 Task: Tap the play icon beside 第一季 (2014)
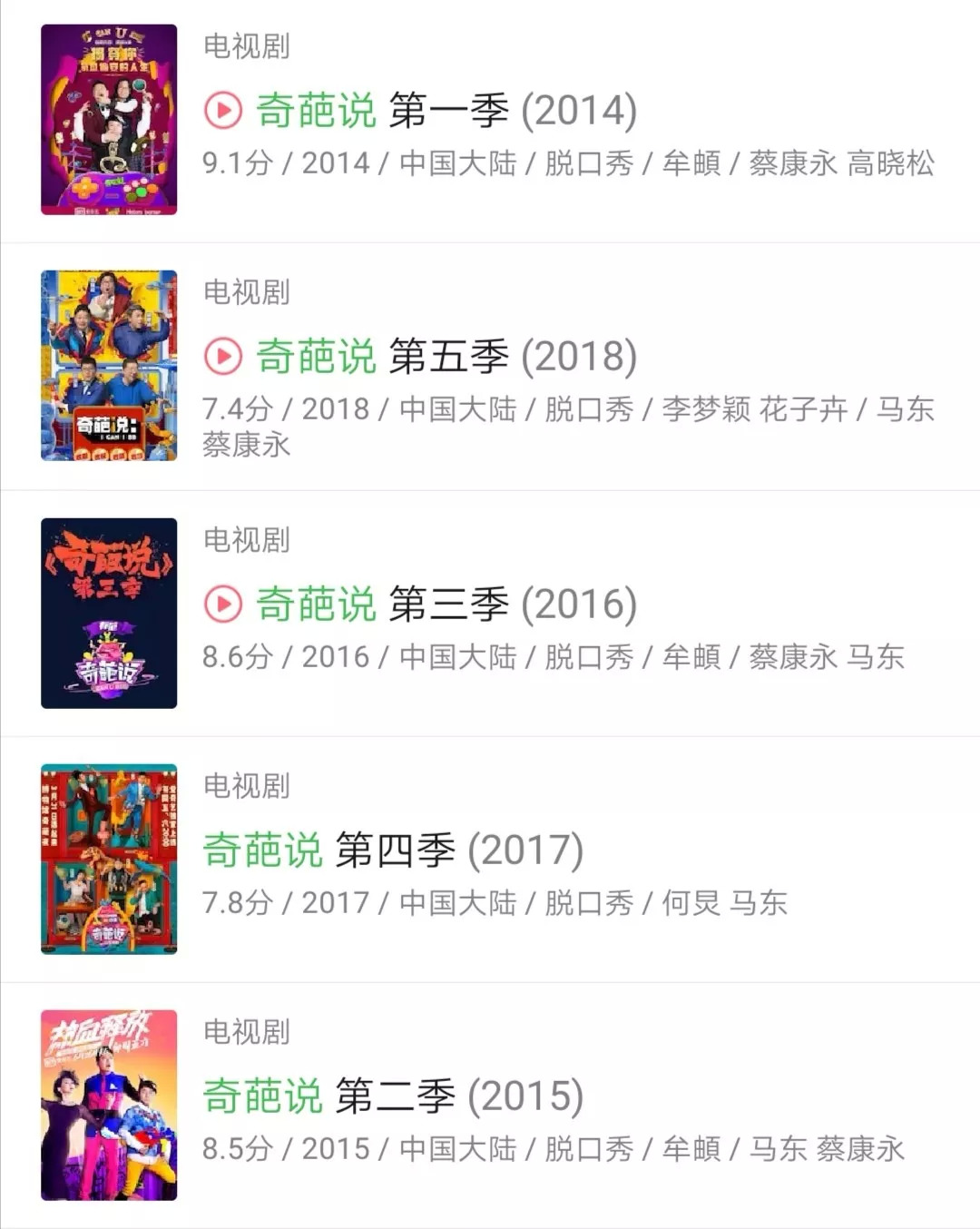coord(223,111)
